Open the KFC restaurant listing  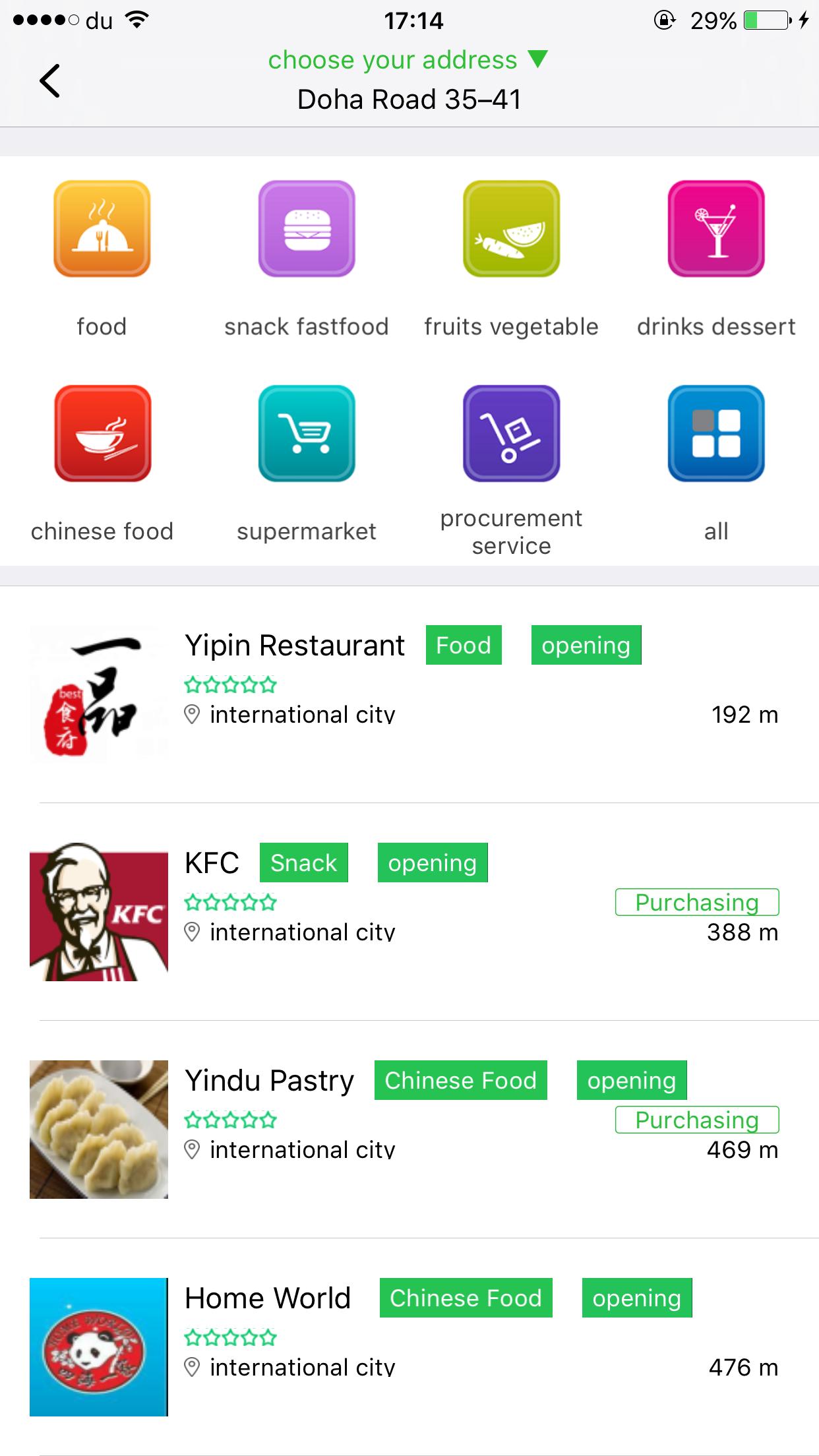click(212, 863)
